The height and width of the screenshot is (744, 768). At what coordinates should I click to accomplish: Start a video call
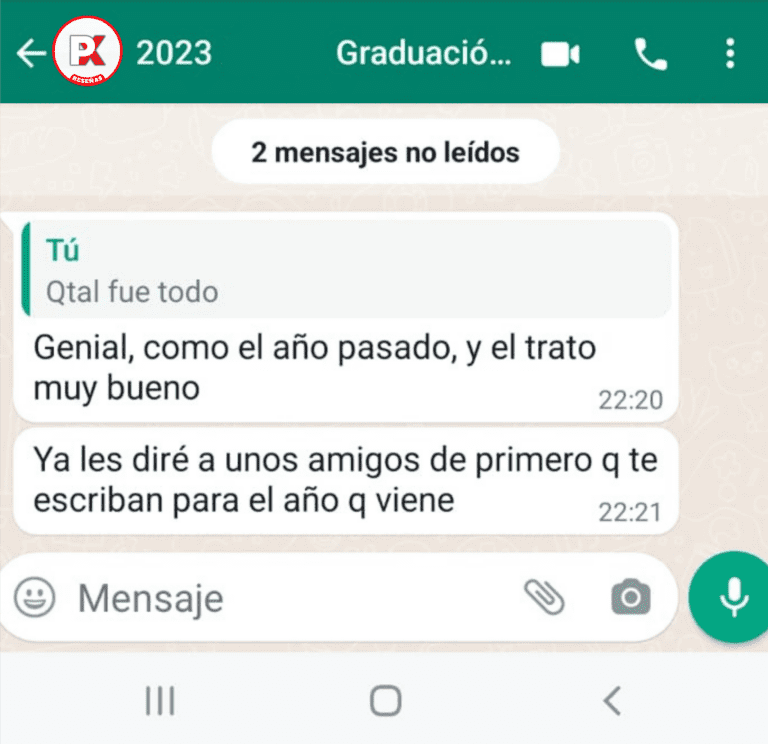coord(560,54)
